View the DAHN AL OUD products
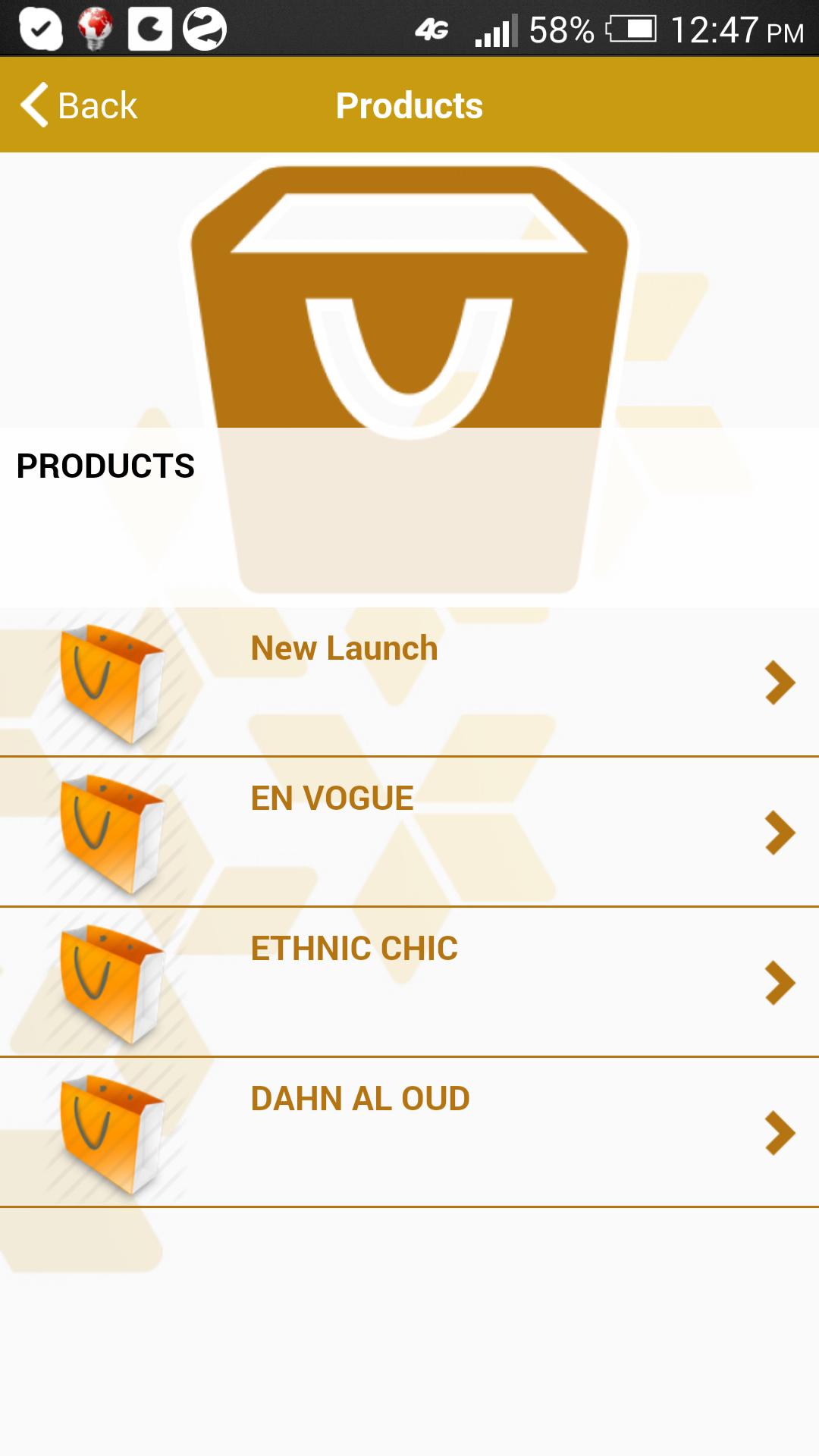 tap(409, 1131)
